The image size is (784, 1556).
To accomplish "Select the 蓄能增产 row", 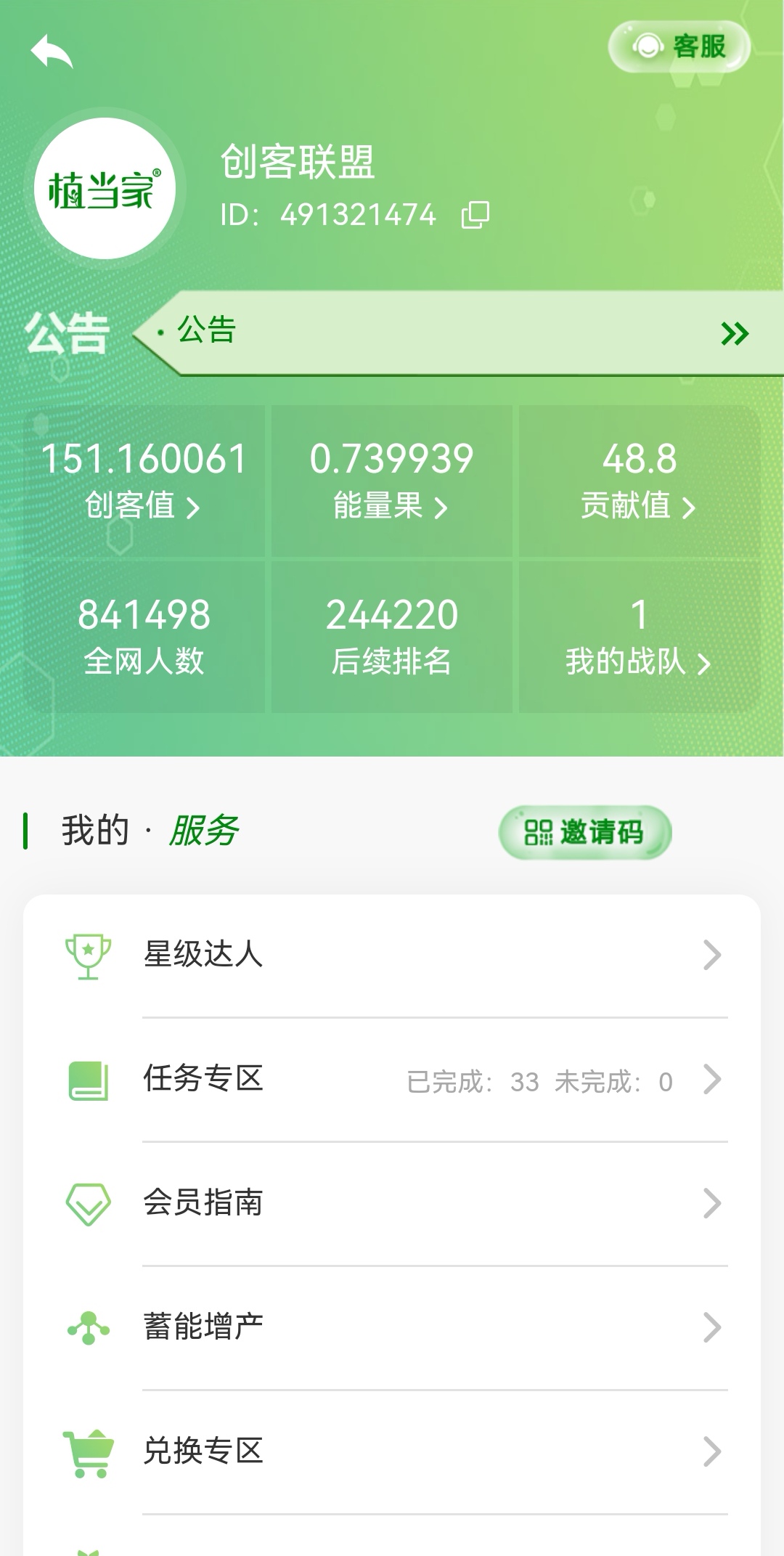I will tap(392, 1327).
